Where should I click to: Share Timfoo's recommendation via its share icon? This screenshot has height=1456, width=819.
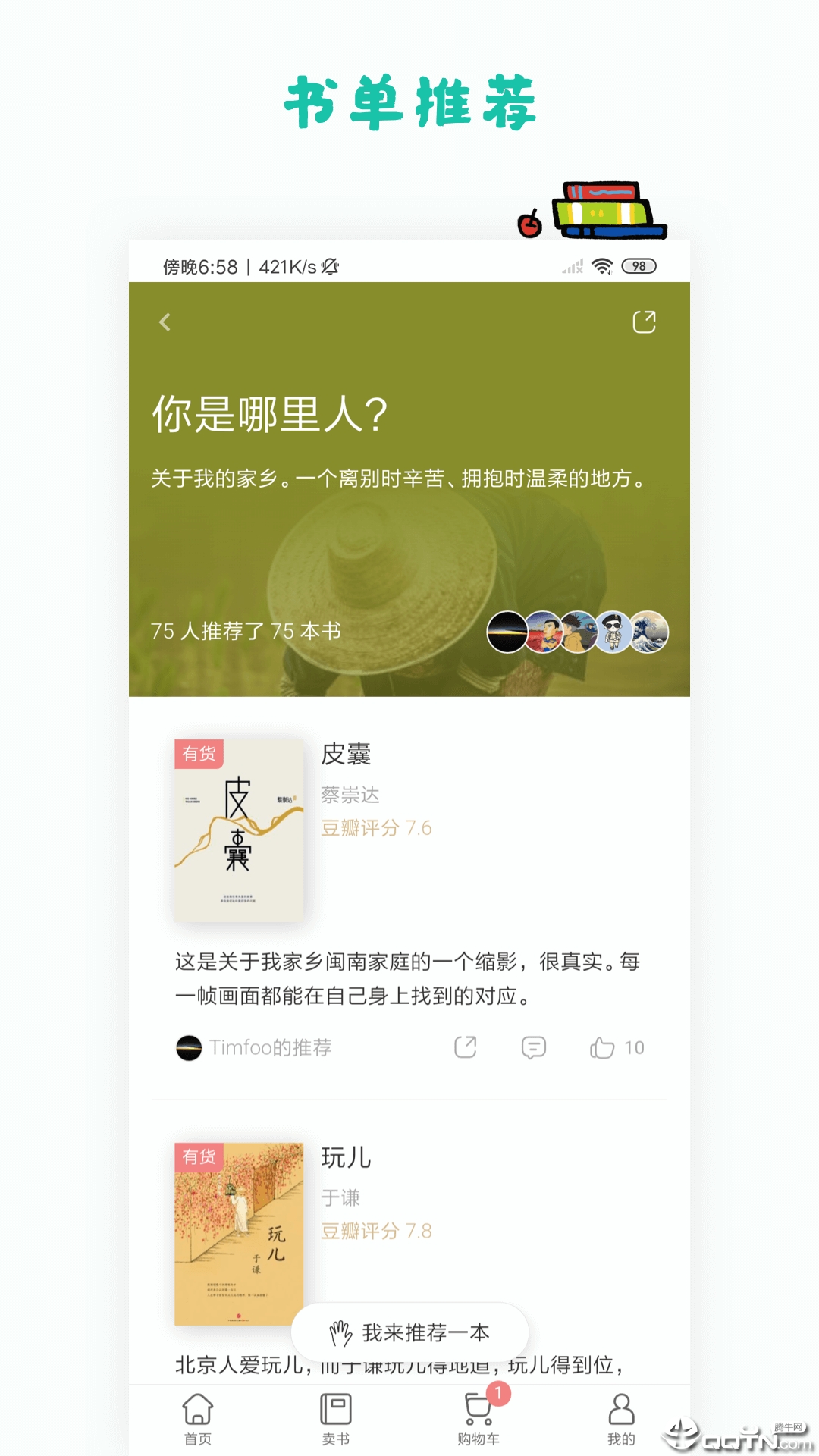[466, 1047]
